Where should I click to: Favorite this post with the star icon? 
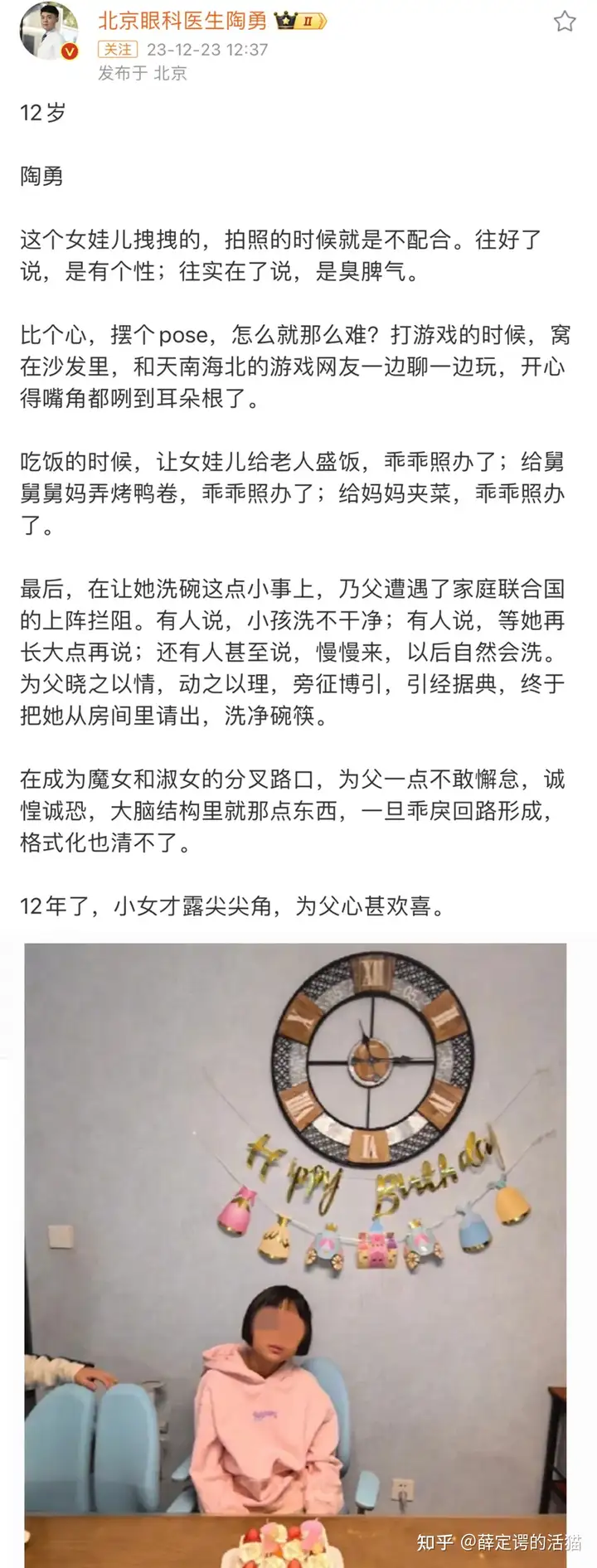565,22
